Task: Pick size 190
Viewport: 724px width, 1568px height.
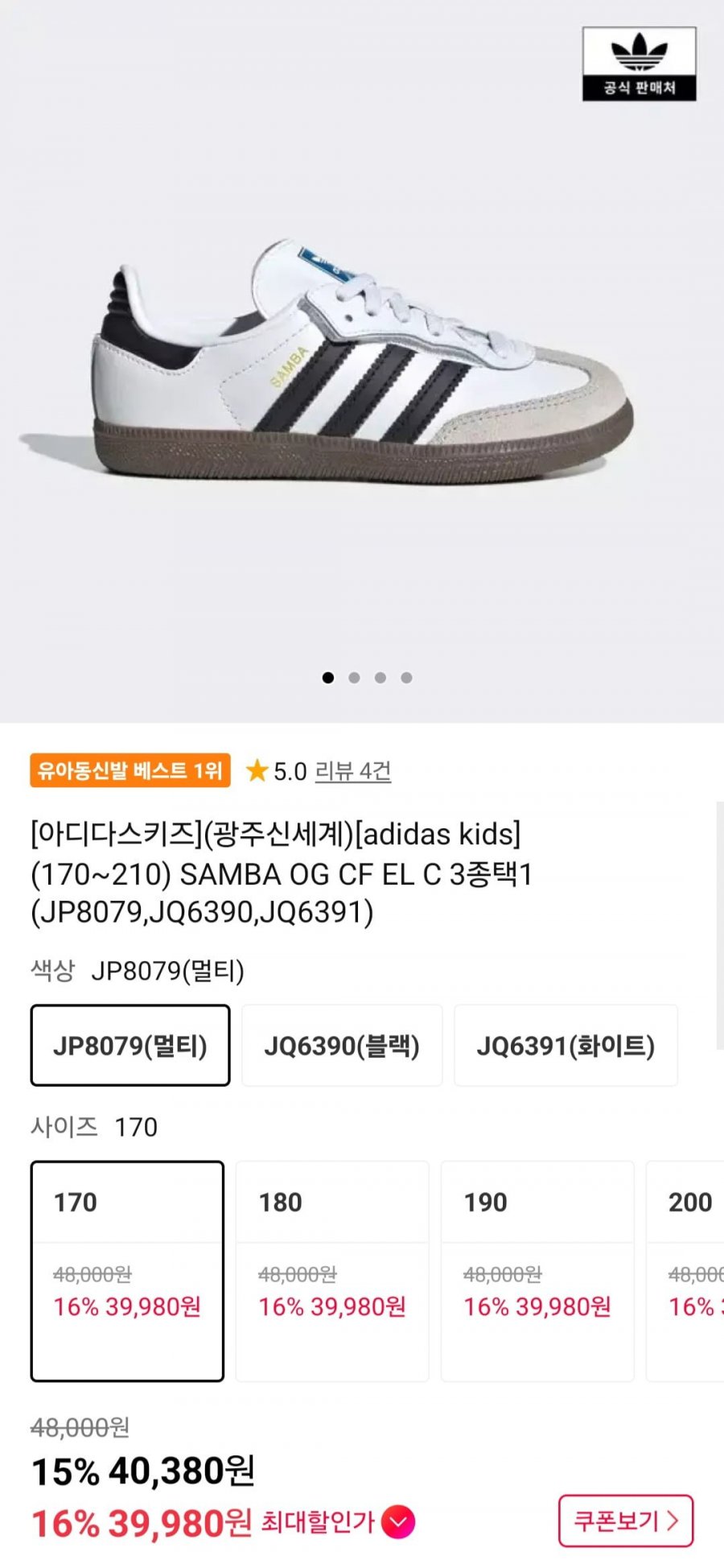Action: coord(537,1270)
